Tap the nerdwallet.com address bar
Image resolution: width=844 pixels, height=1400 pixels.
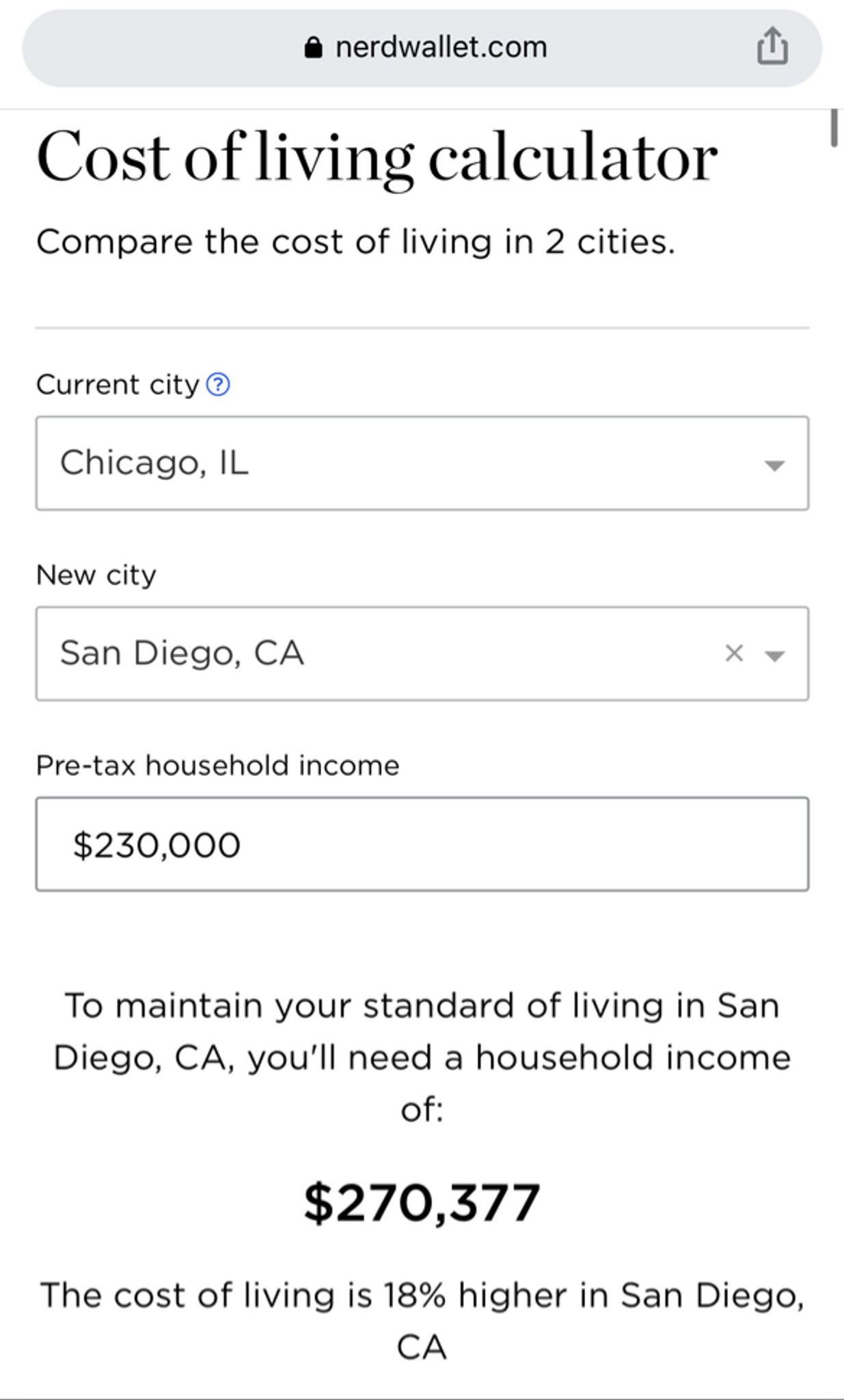(x=422, y=48)
